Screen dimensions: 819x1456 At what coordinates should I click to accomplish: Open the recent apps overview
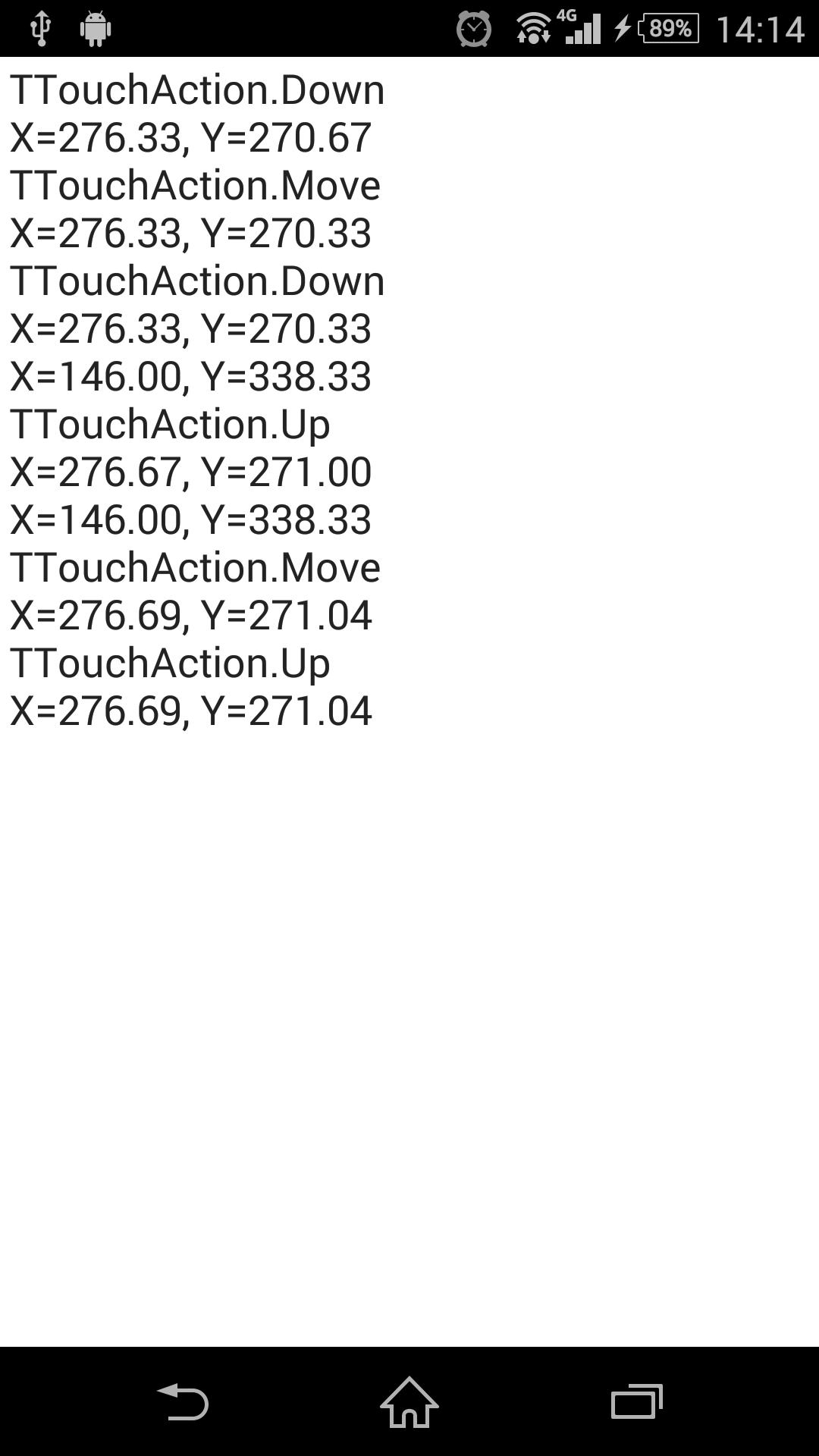coord(636,1402)
